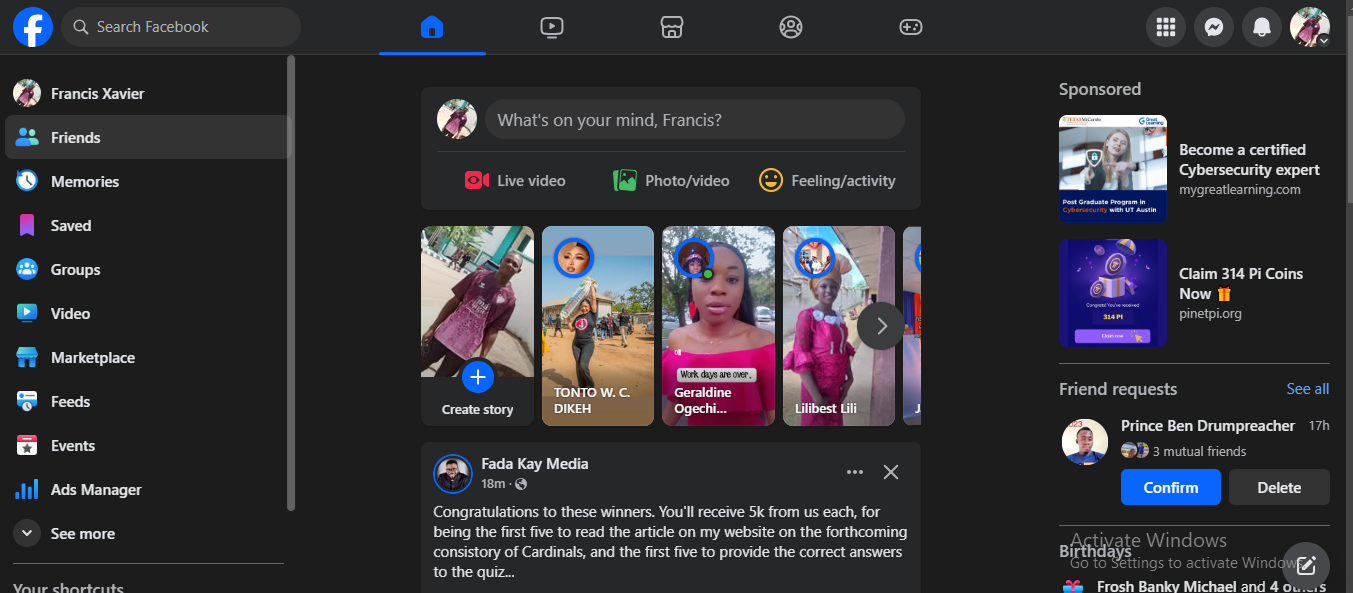Open the Messenger icon
The height and width of the screenshot is (593, 1353).
(x=1214, y=27)
